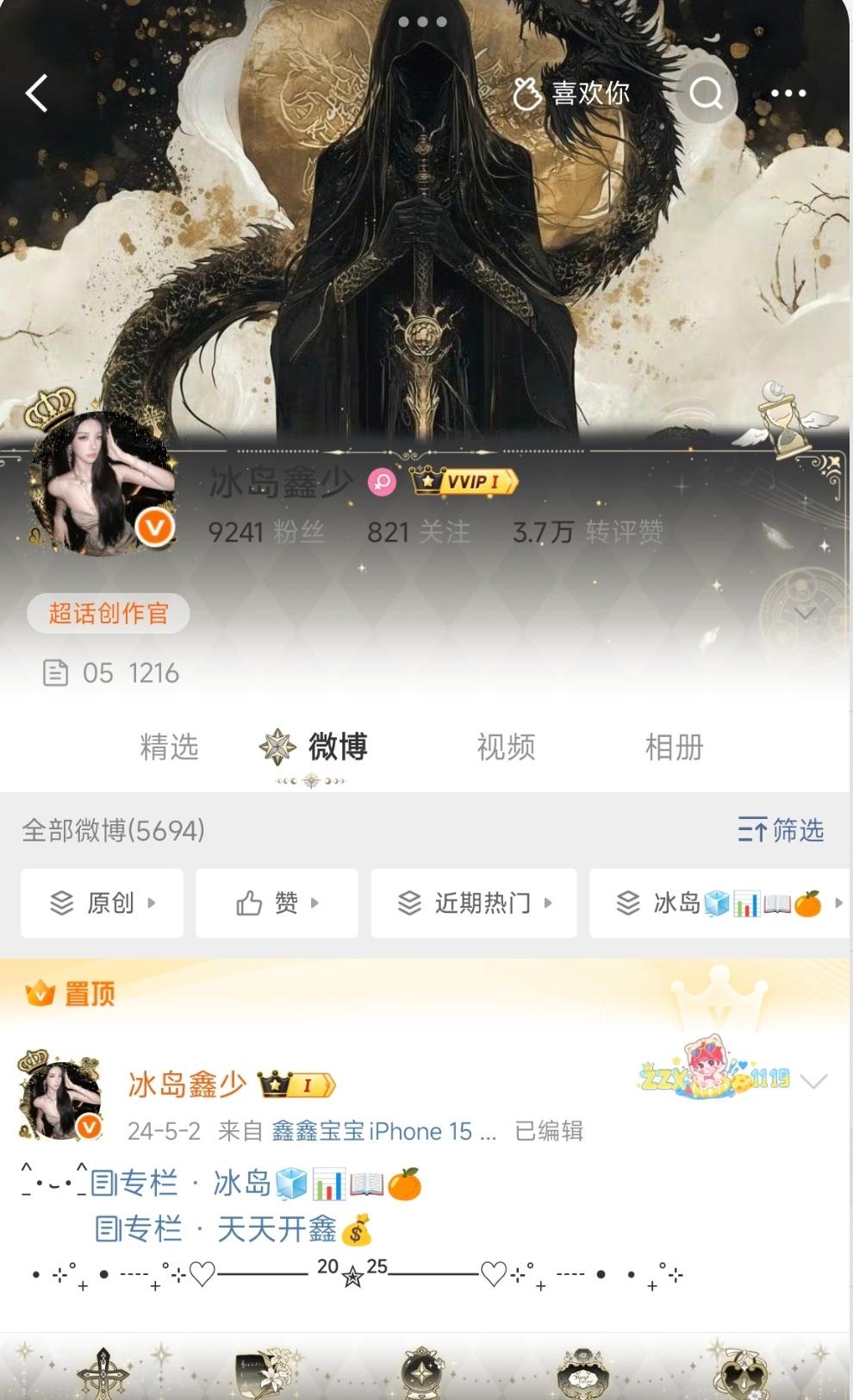Go back using the arrow icon
The image size is (853, 1400).
pos(37,93)
